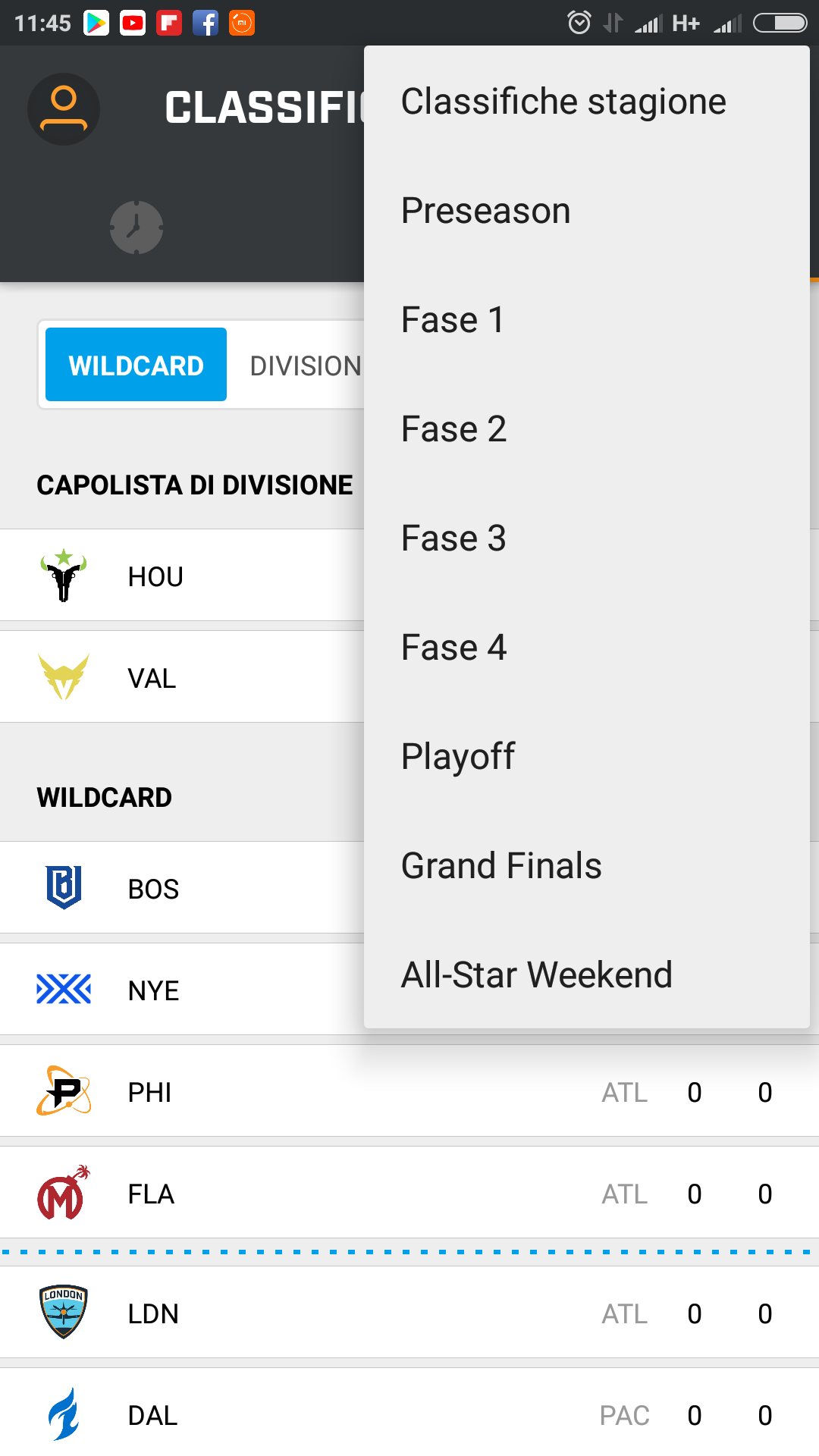Pick Fase 2 from the list
This screenshot has height=1456, width=819.
[586, 429]
